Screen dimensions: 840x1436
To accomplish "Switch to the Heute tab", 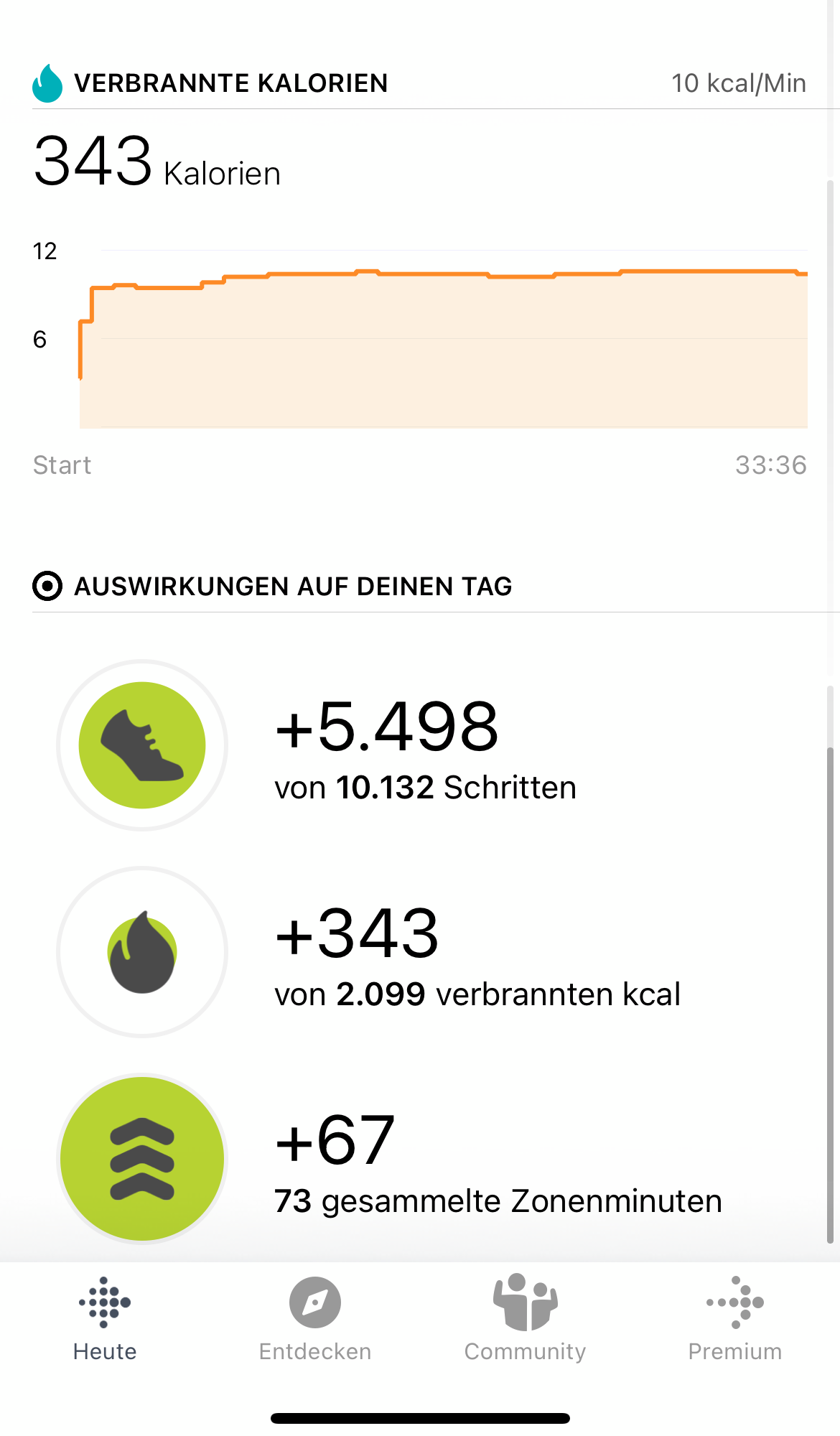I will 105,1320.
